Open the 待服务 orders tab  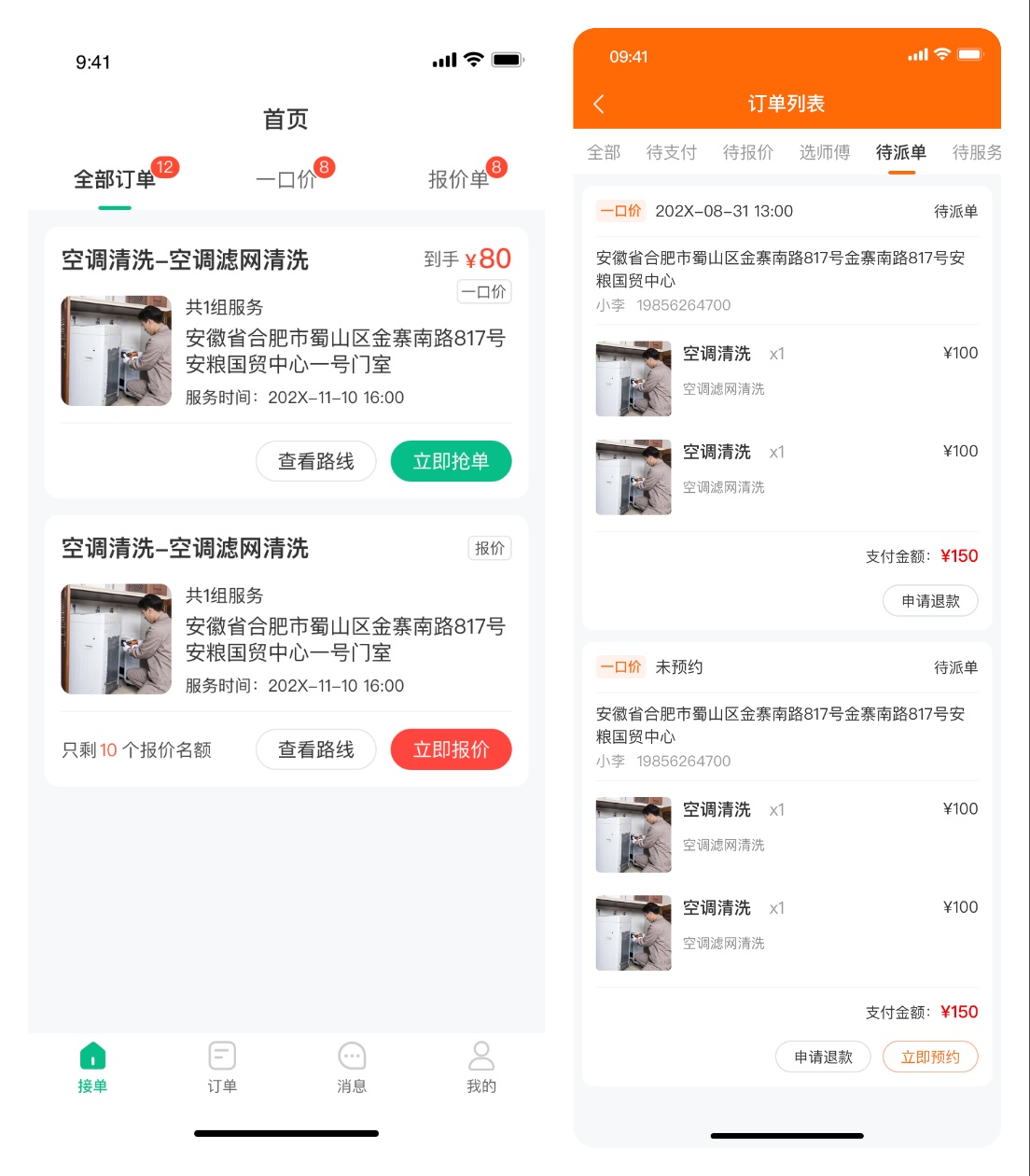(977, 152)
